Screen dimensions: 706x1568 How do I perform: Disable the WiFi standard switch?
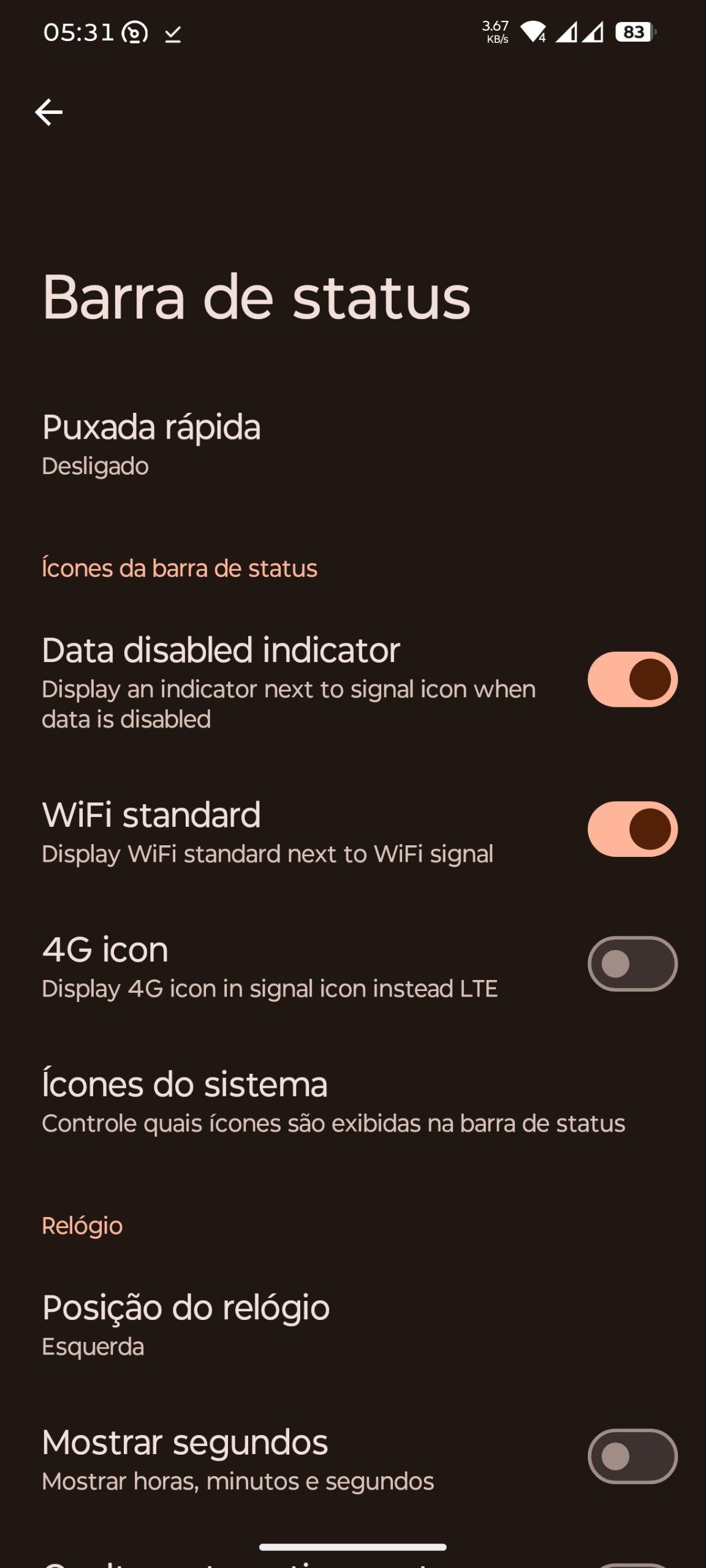point(632,829)
